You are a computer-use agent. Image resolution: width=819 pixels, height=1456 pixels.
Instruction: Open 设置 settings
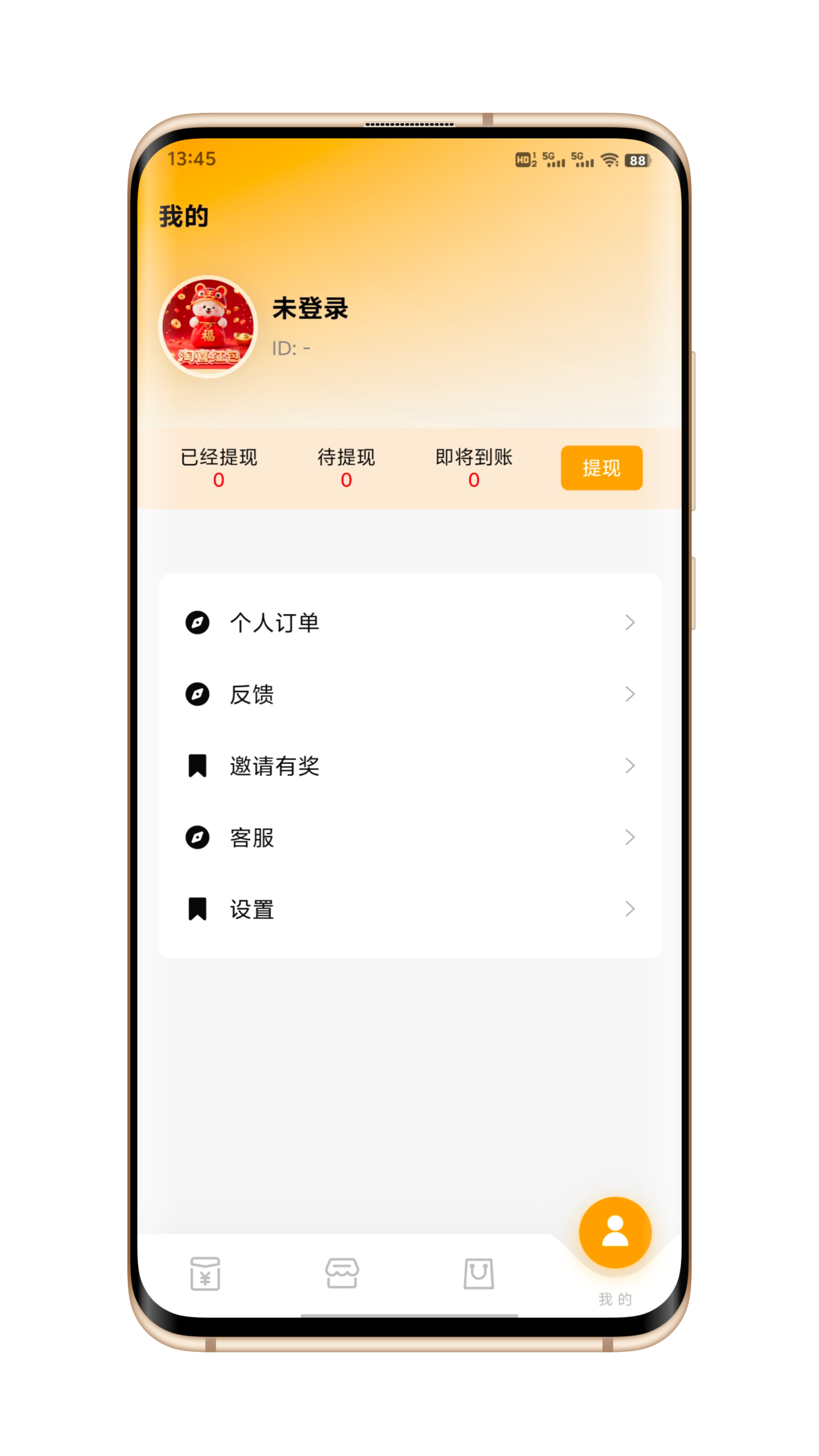click(x=410, y=909)
